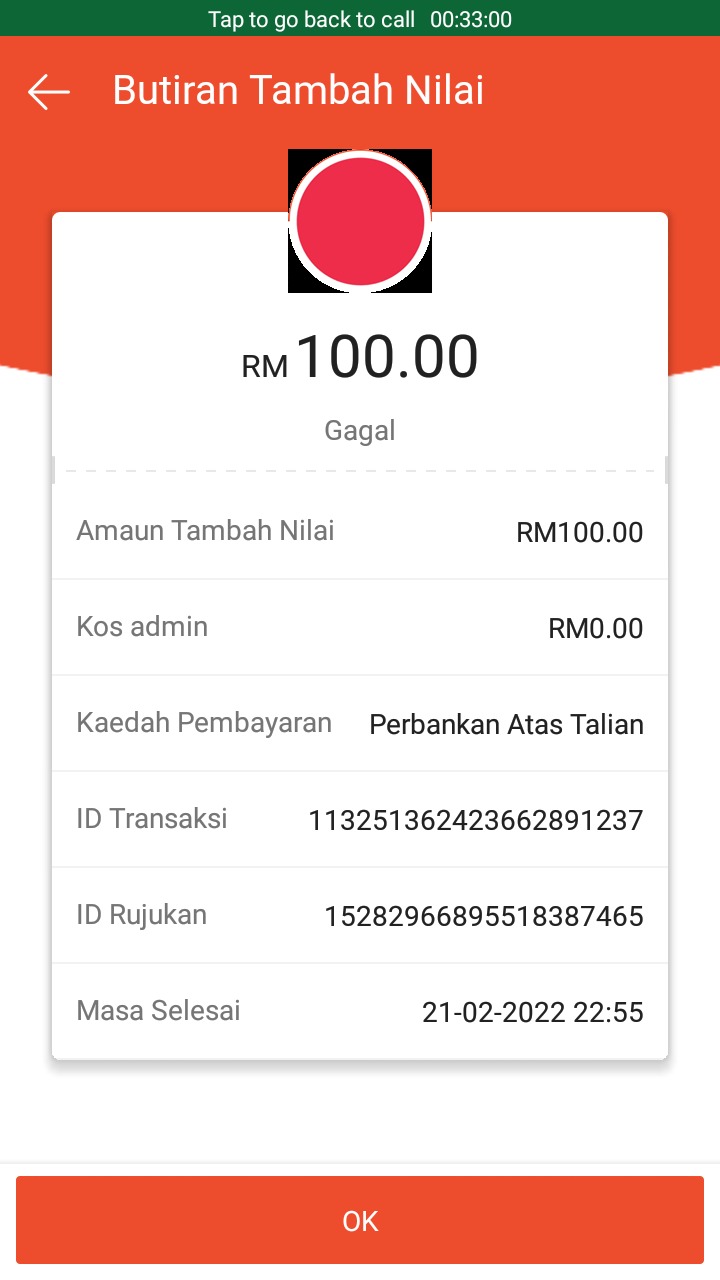
Task: Tap the OK button to close details
Action: pyautogui.click(x=360, y=1220)
